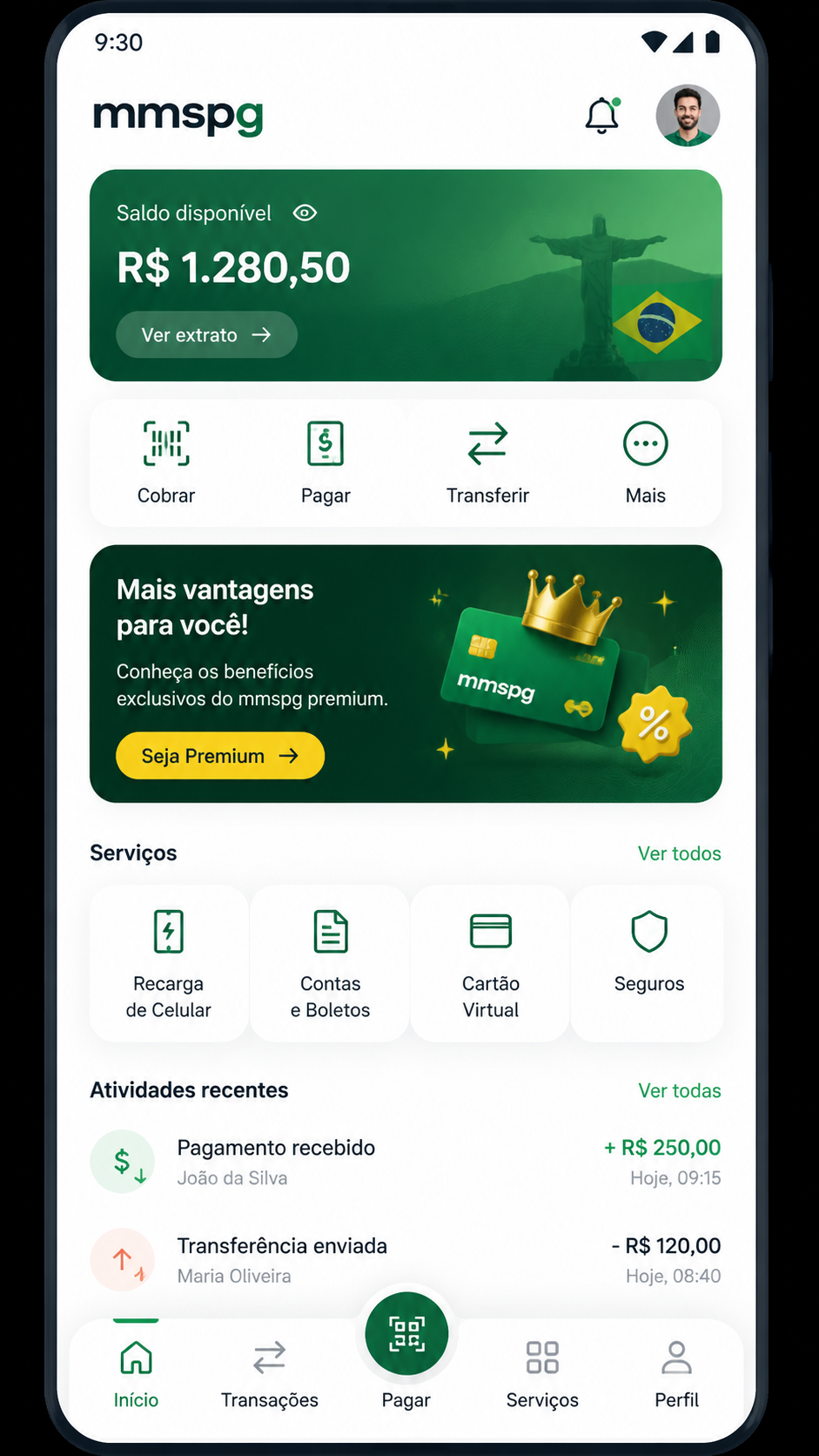Screen dimensions: 819x1456
Task: Open Contas e Boletos service
Action: 330,963
